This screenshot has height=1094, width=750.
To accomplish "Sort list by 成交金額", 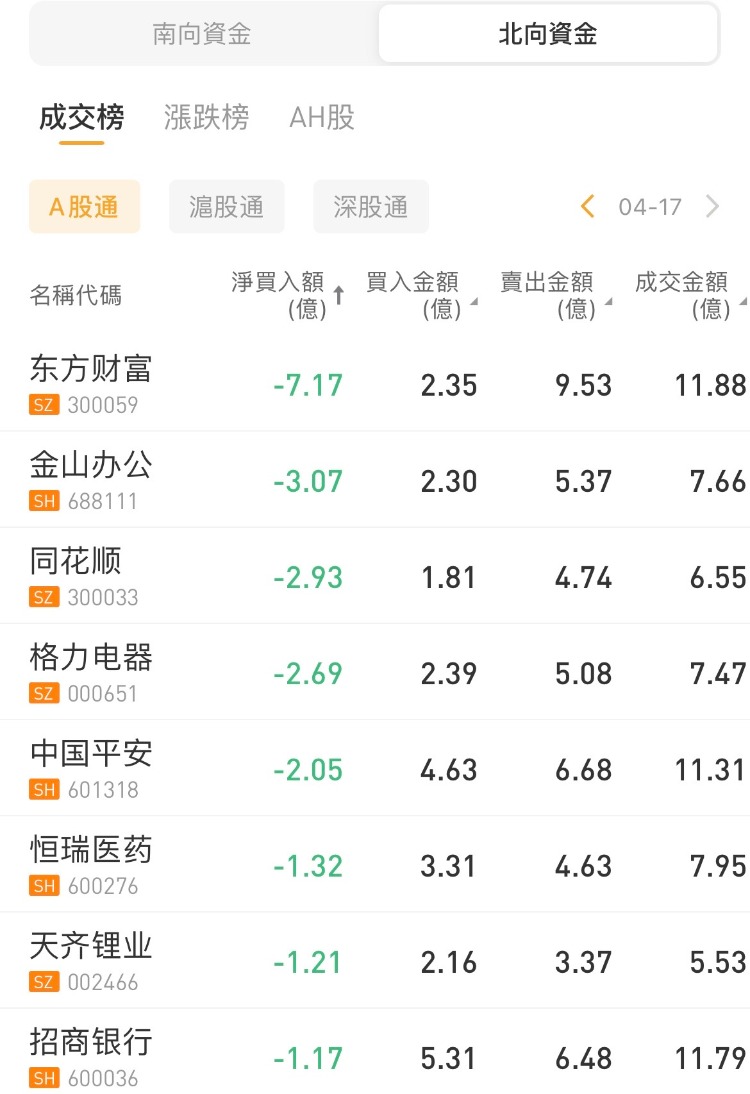I will tap(688, 295).
